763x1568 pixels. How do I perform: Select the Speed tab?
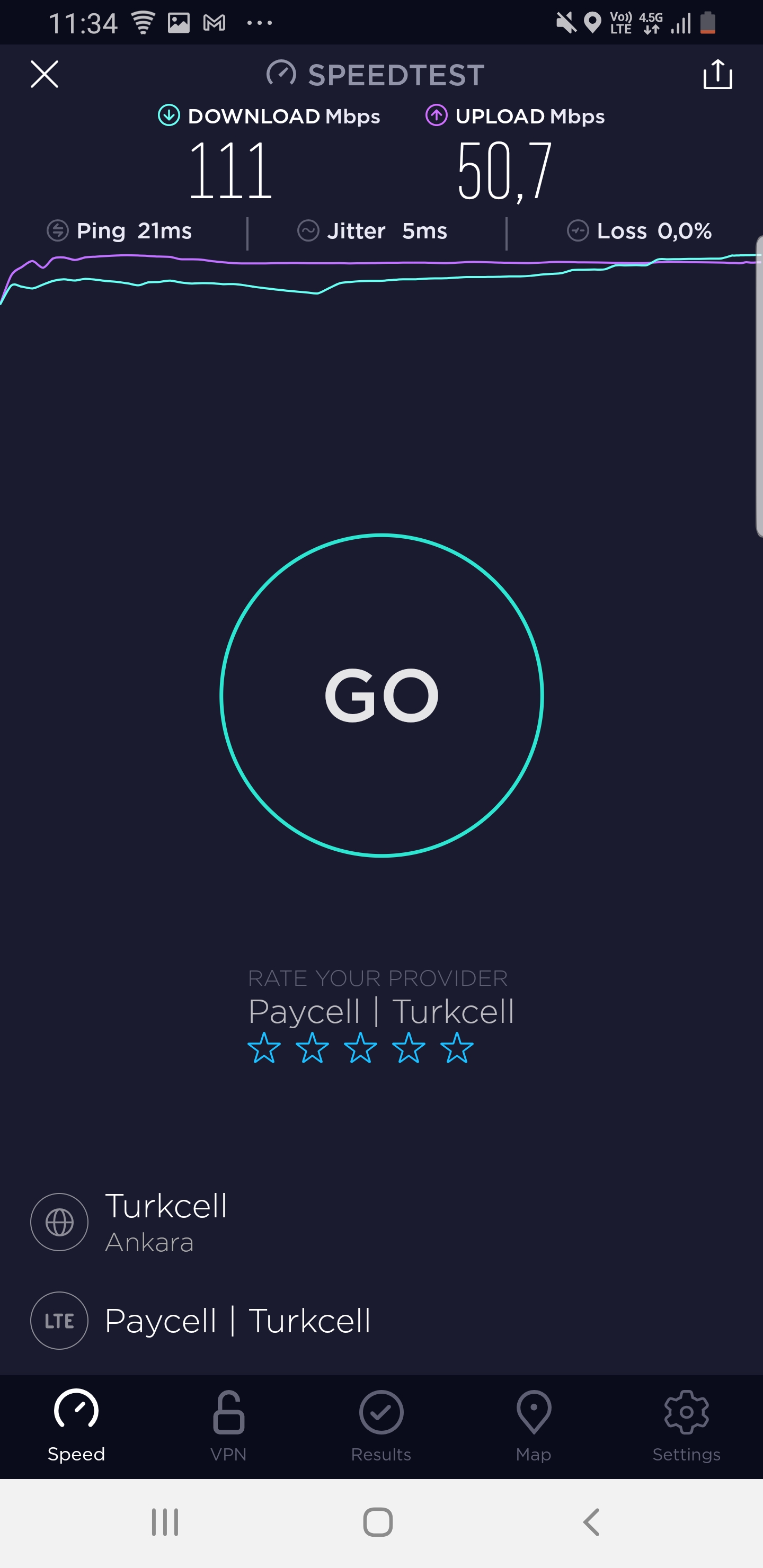76,1426
